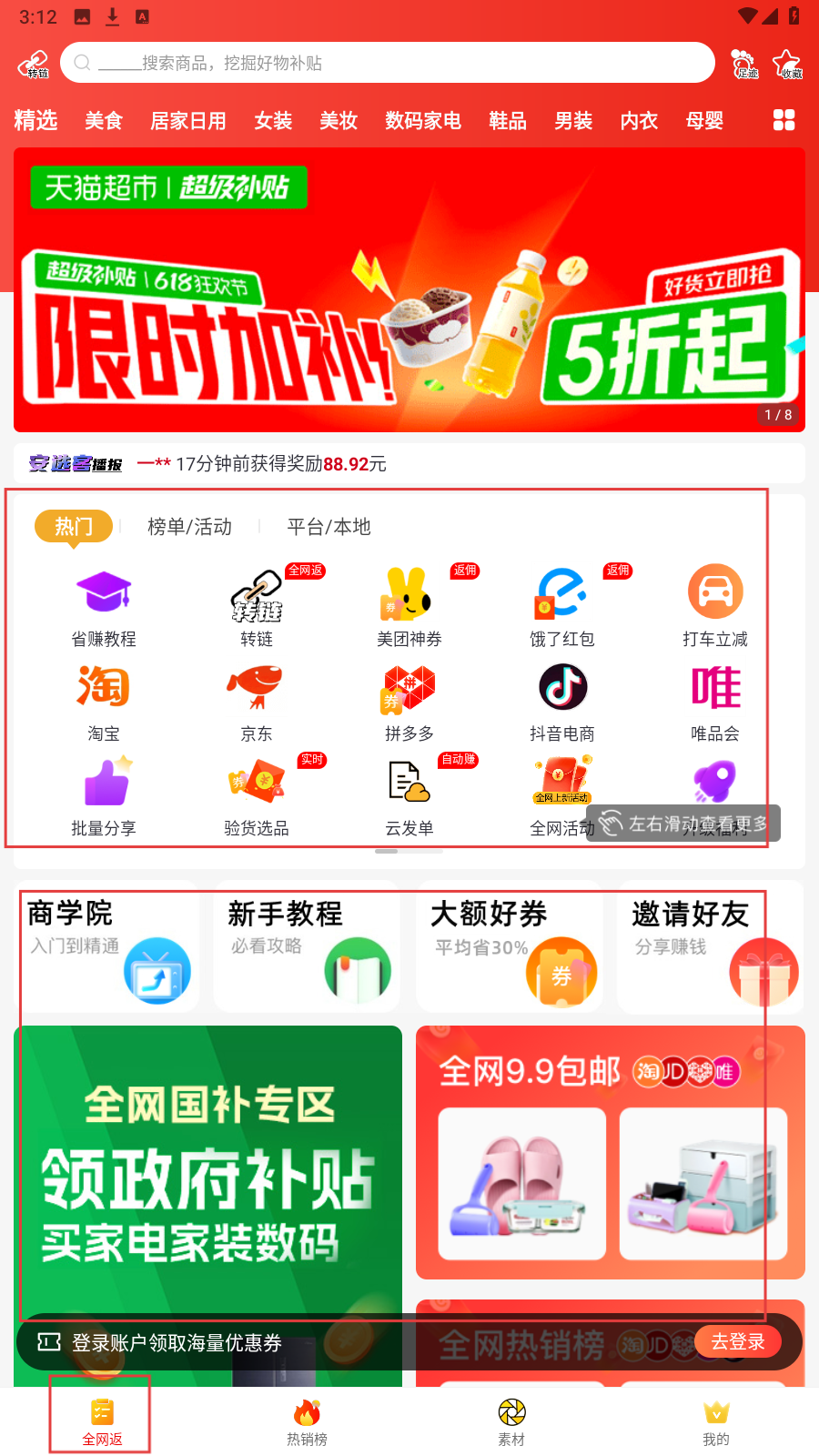Image resolution: width=819 pixels, height=1456 pixels.
Task: Open the 商学院 card
Action: (x=107, y=946)
